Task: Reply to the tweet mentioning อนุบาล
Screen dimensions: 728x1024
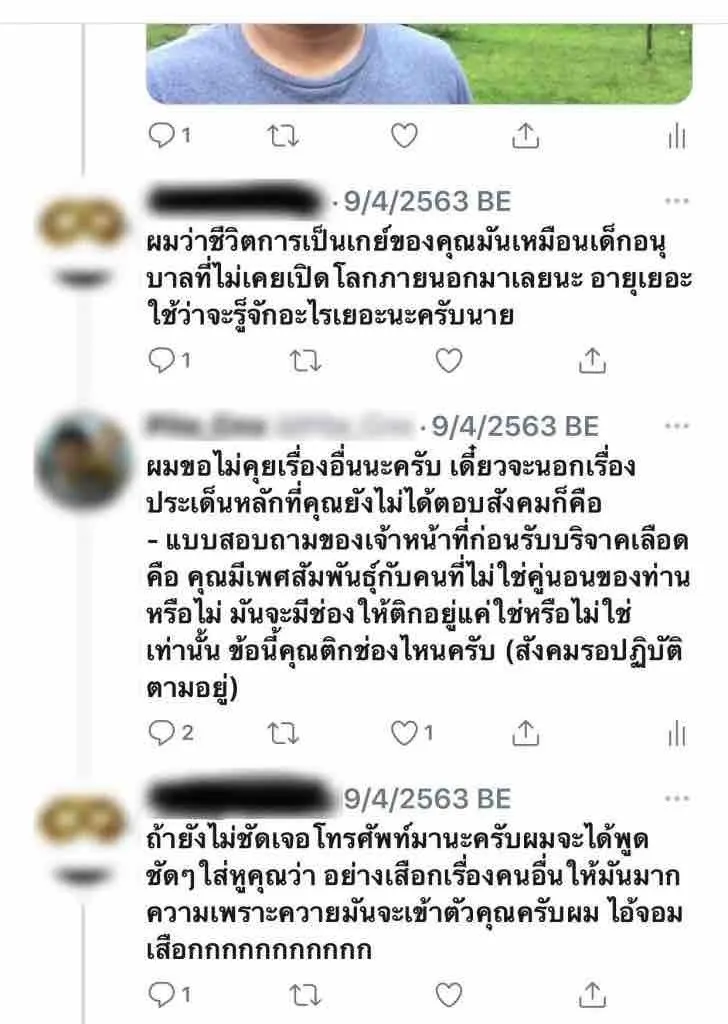Action: [162, 360]
